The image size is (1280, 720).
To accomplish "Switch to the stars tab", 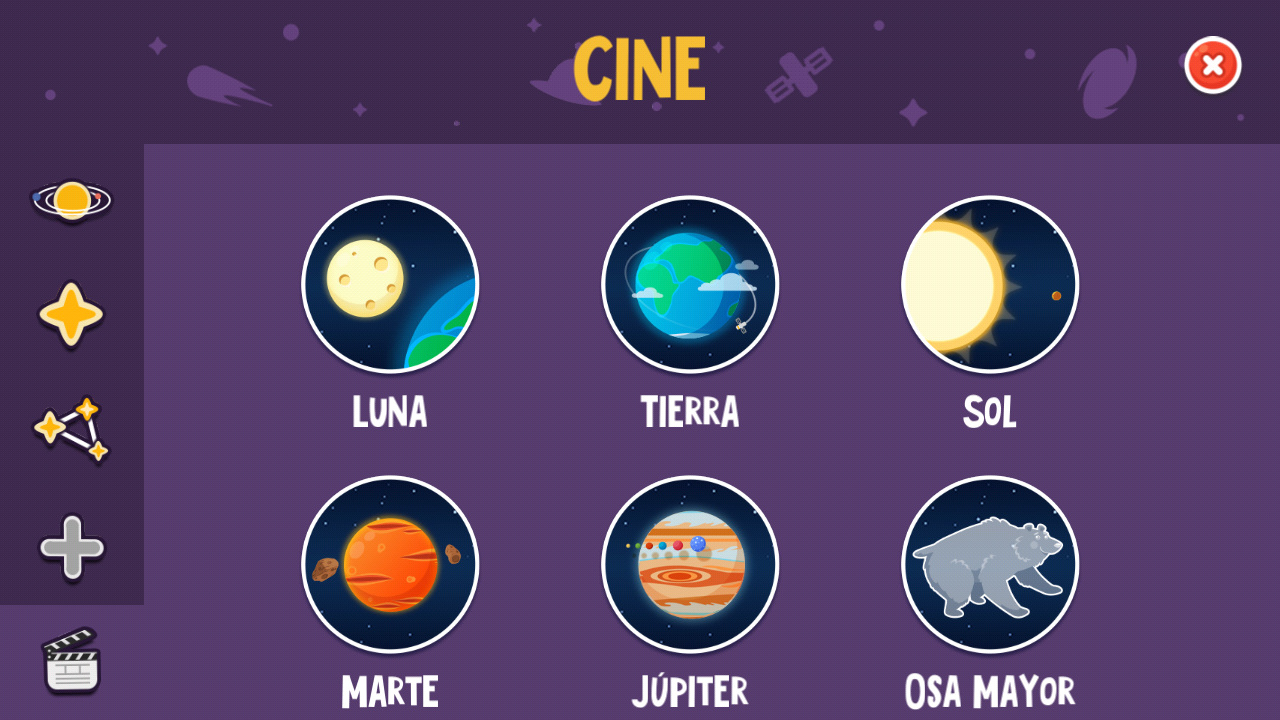I will [71, 315].
